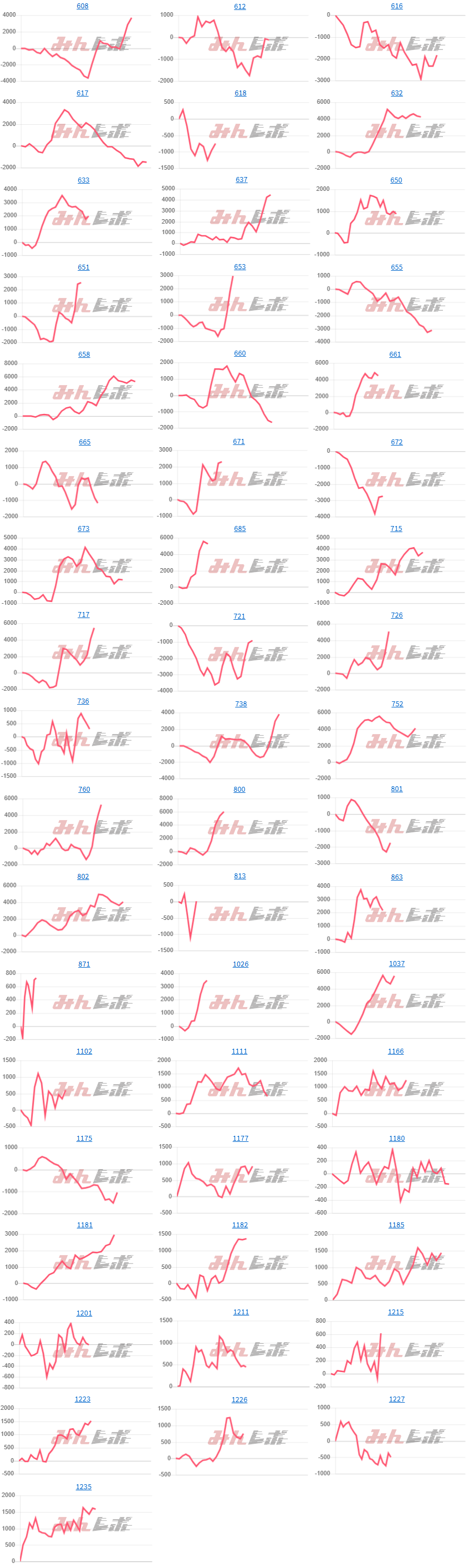Open link 637 above its chart

tap(242, 180)
